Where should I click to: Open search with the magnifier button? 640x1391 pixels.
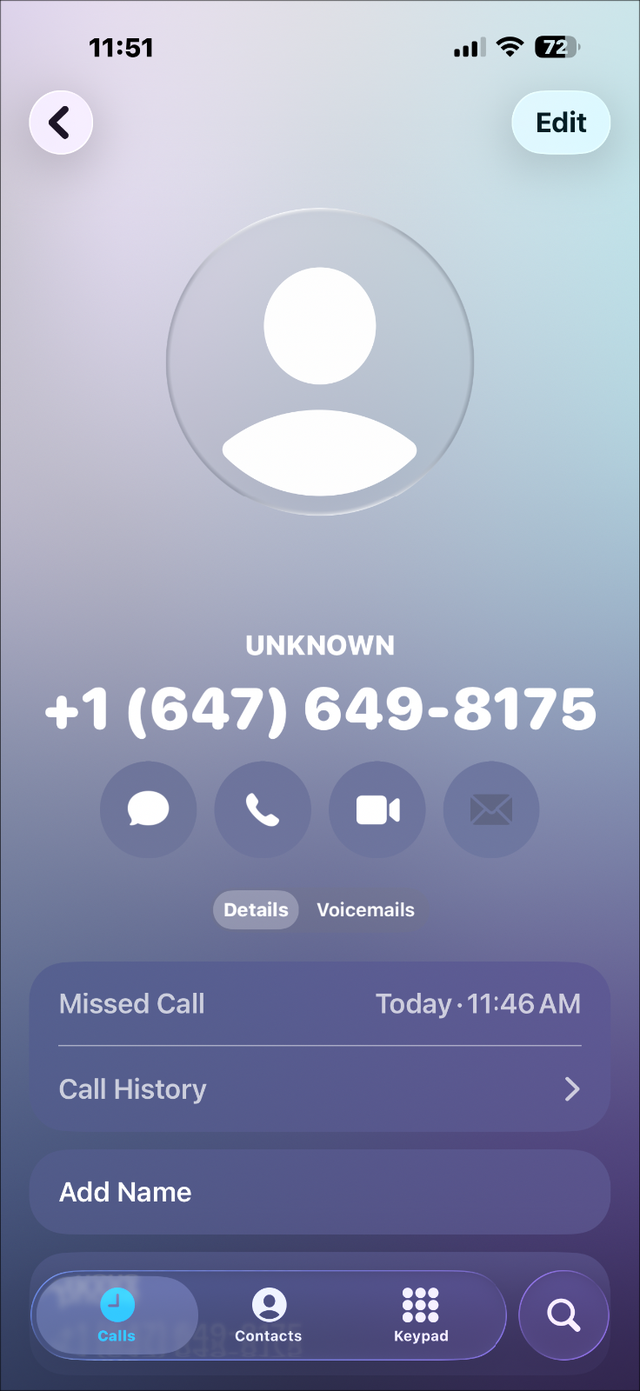(x=564, y=1315)
